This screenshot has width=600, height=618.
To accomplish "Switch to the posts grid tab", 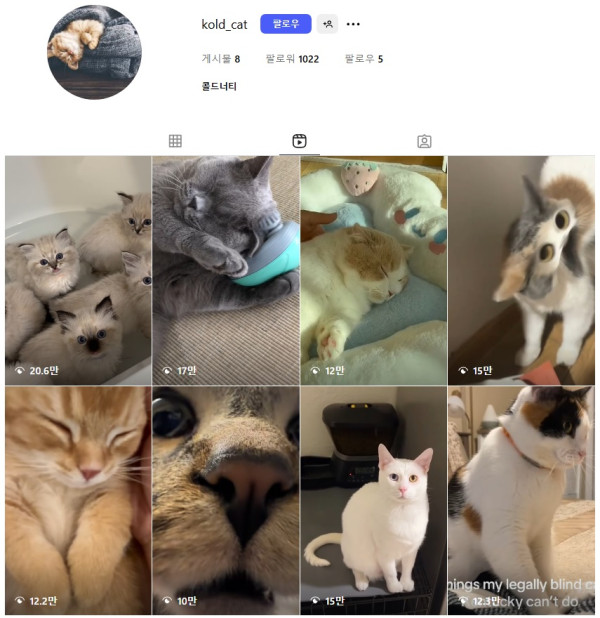I will [175, 141].
